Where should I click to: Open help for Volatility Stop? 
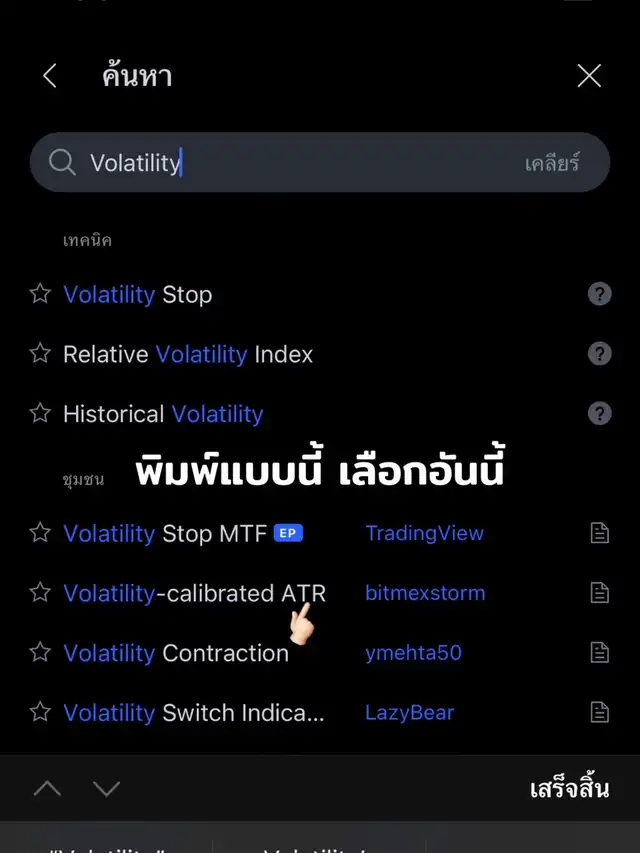[599, 295]
